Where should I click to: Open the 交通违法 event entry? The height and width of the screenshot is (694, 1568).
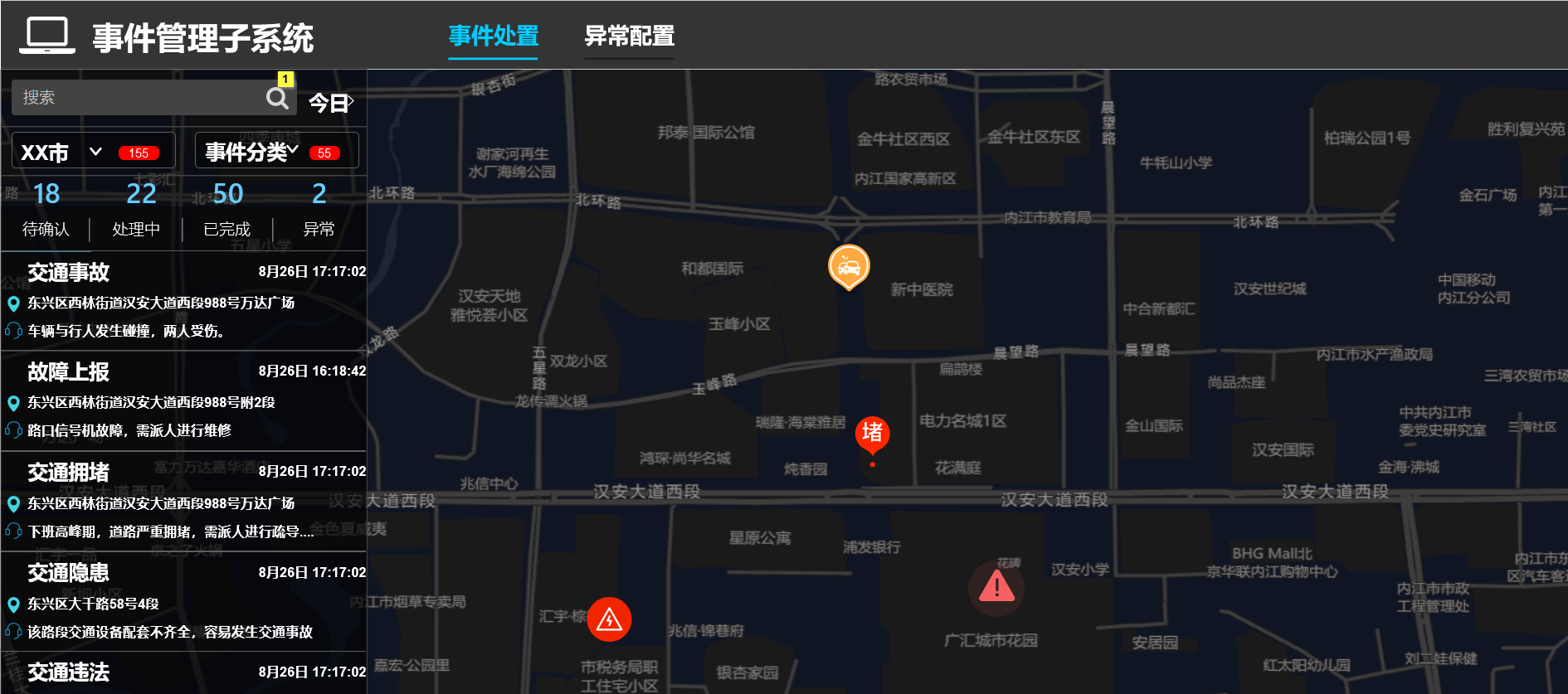[184, 672]
